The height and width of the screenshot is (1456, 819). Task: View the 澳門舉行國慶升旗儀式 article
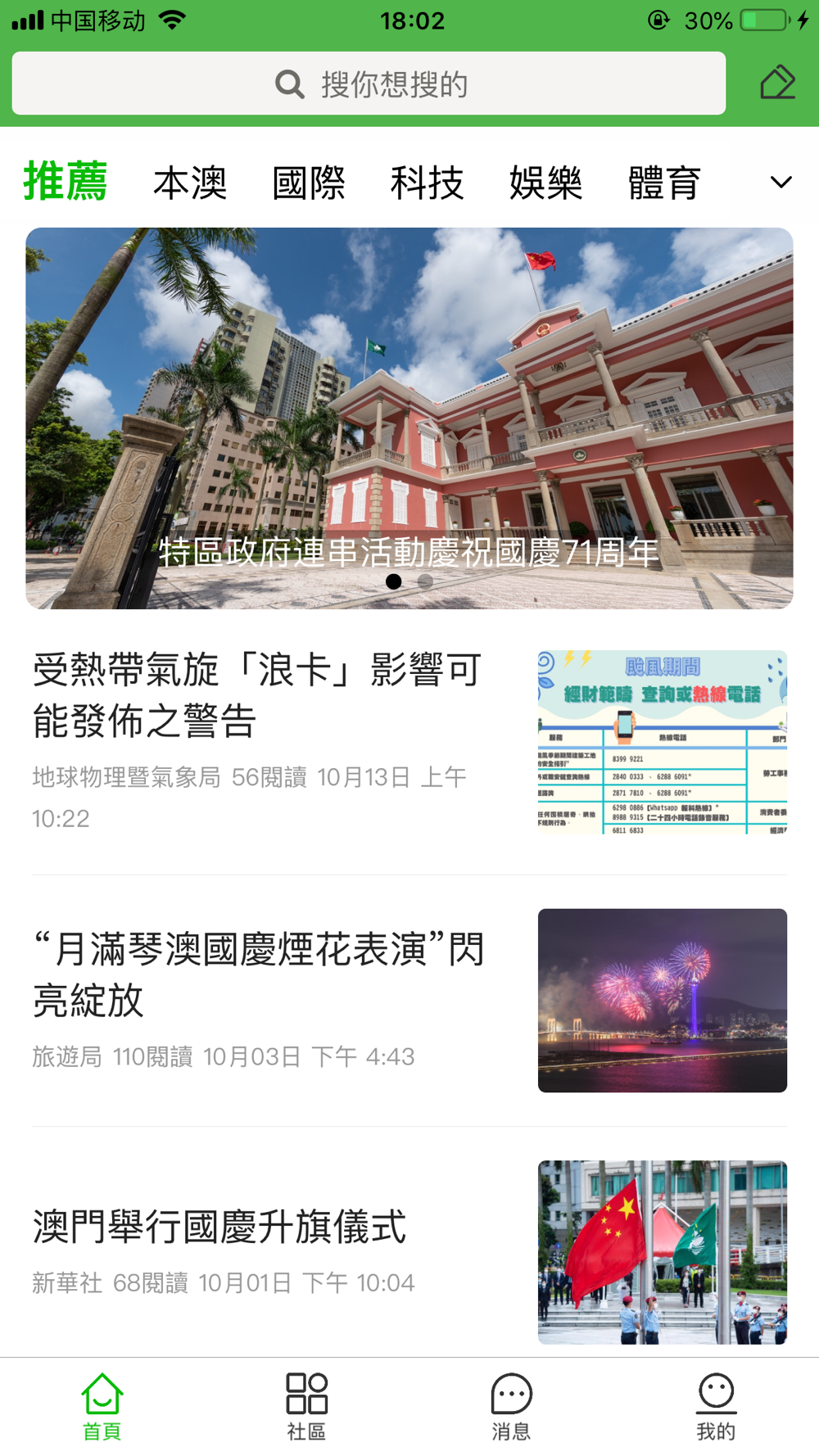coord(409,1252)
